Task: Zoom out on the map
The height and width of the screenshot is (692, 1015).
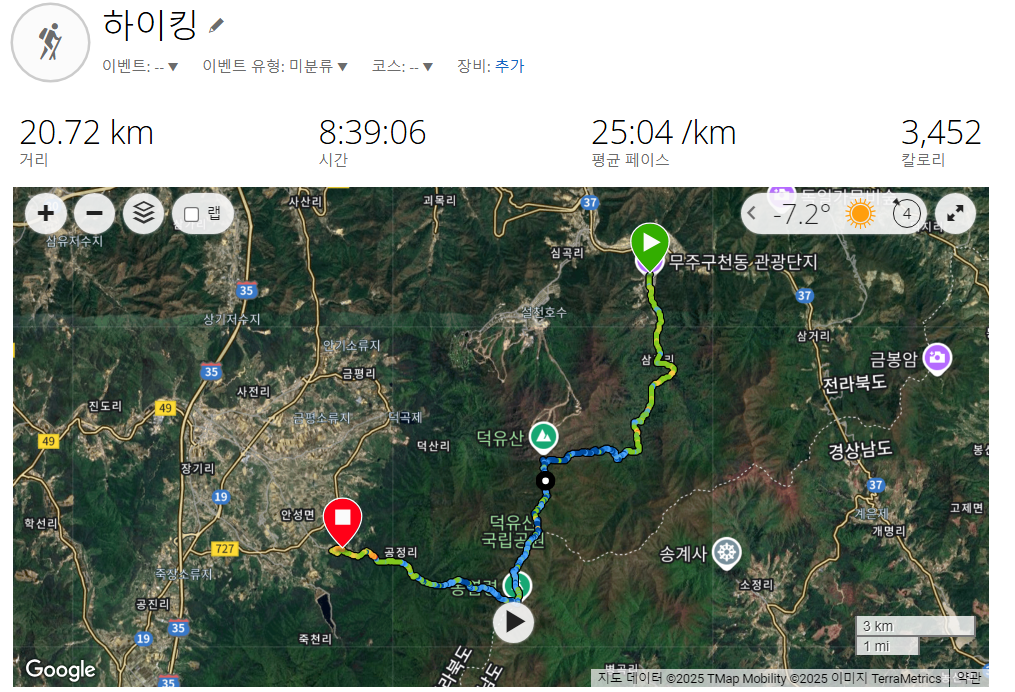Action: pos(94,213)
